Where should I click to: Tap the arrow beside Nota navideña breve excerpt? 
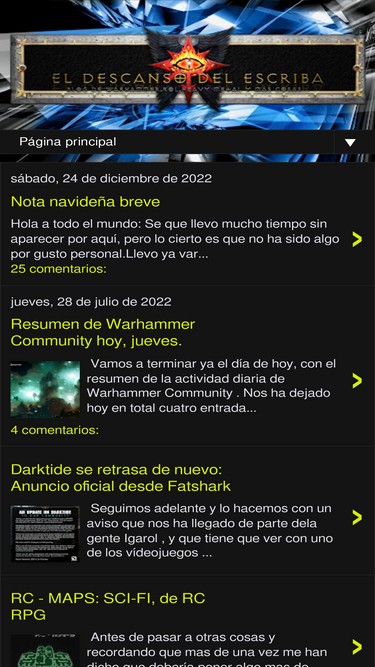click(x=357, y=239)
